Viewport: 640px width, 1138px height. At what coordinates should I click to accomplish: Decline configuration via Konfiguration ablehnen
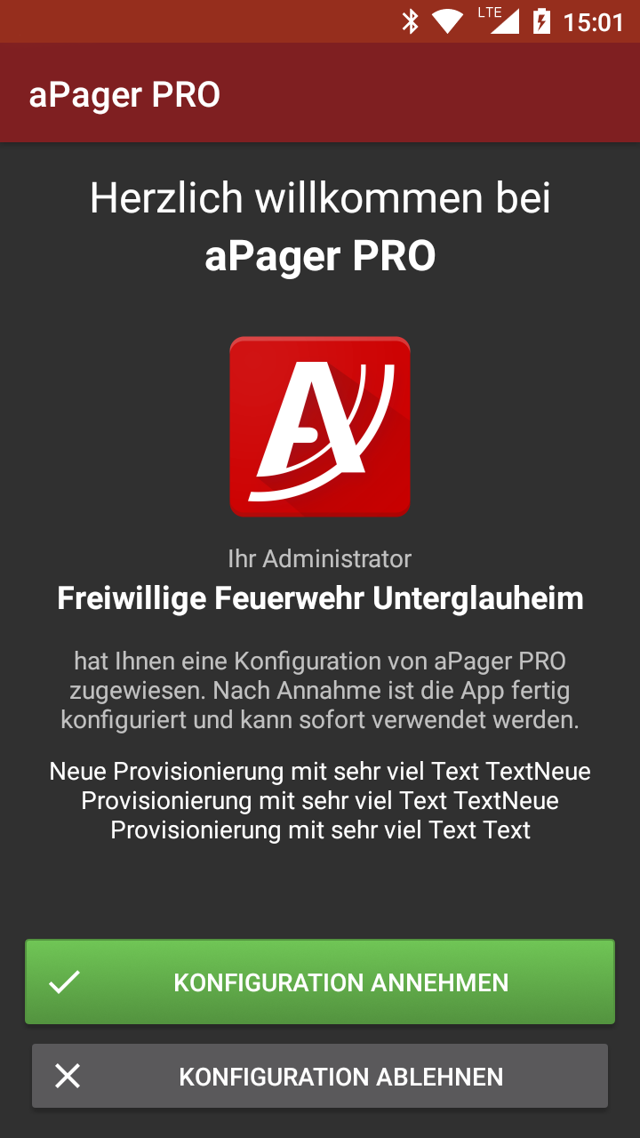click(x=320, y=1076)
